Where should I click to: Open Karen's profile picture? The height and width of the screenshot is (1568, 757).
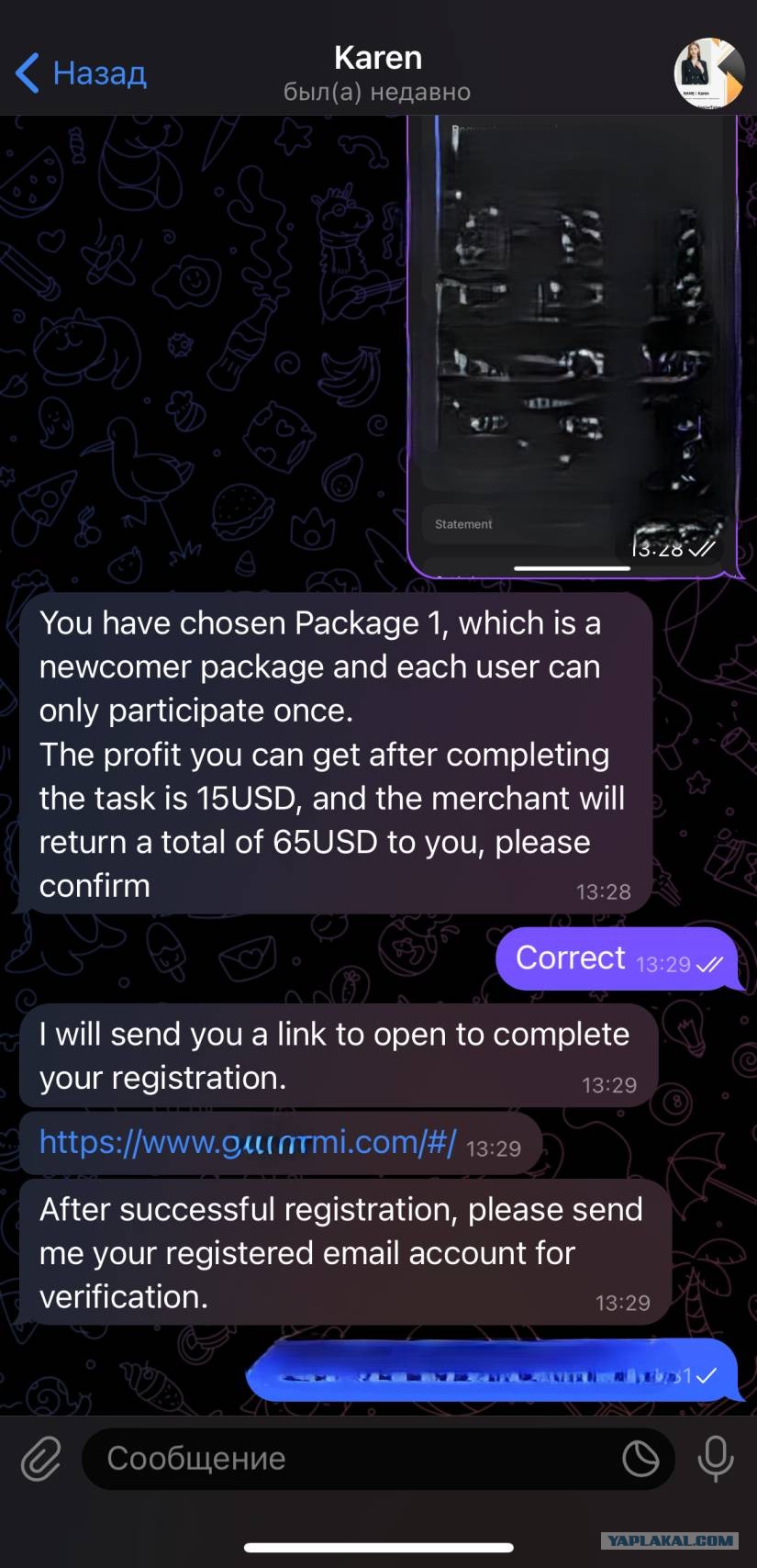709,73
